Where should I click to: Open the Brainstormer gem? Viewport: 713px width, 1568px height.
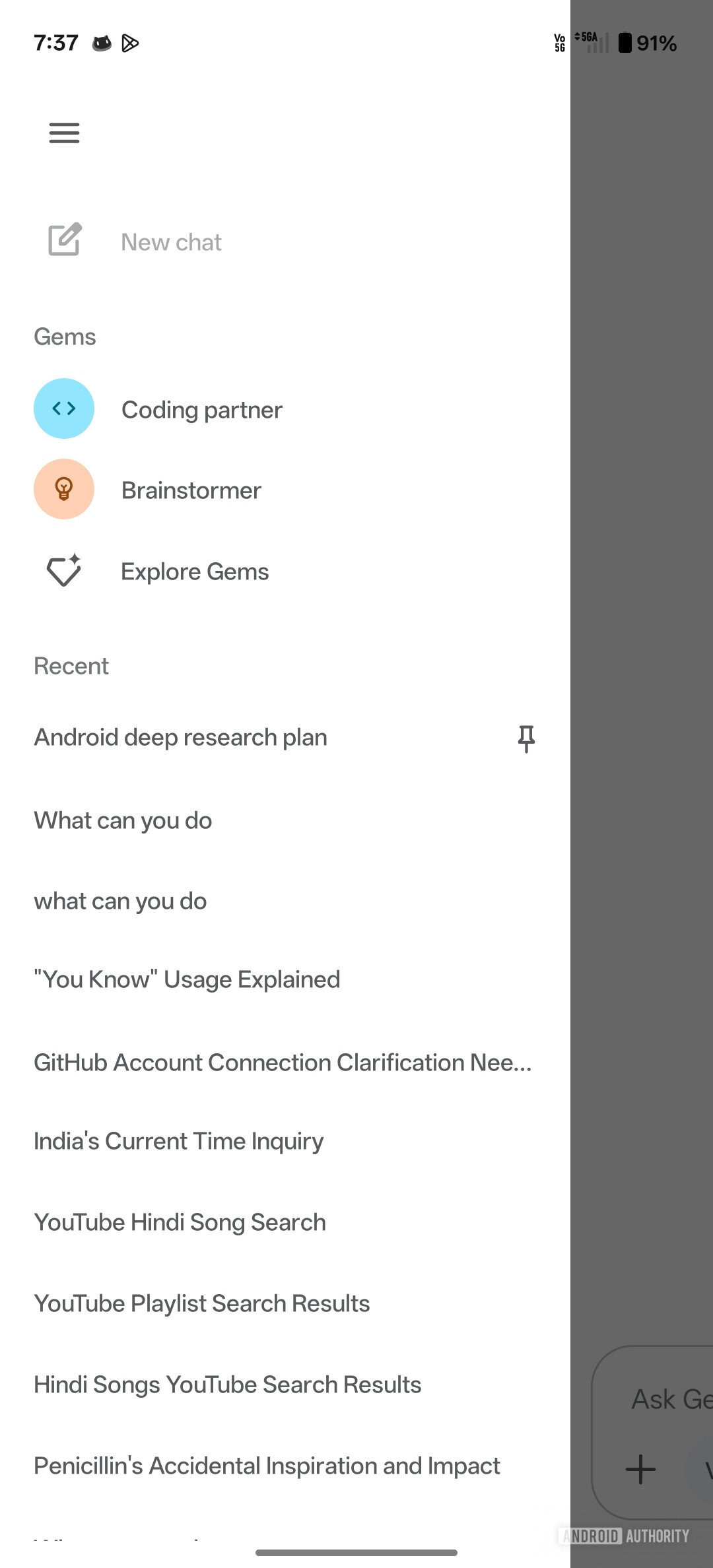coord(191,490)
